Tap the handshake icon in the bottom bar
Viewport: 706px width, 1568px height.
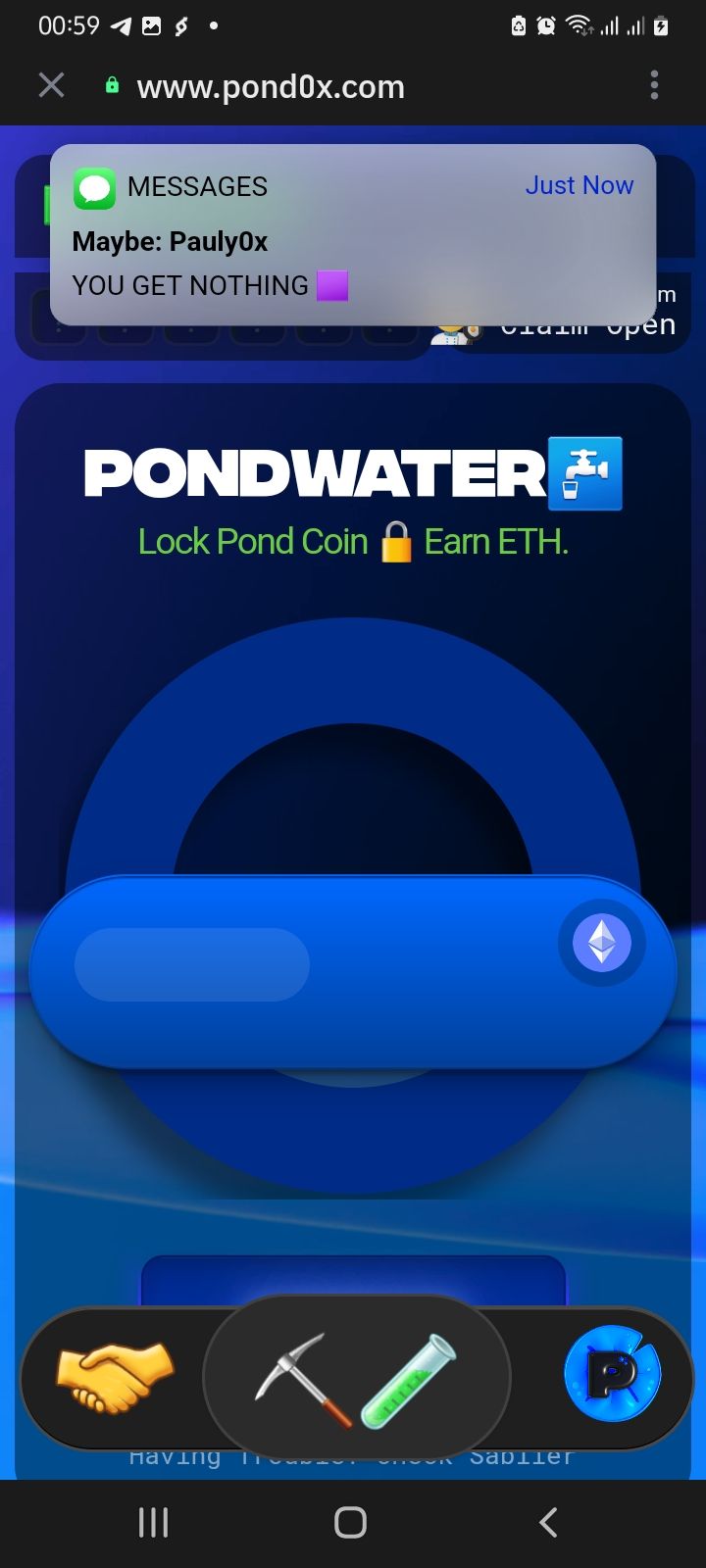pos(115,1377)
